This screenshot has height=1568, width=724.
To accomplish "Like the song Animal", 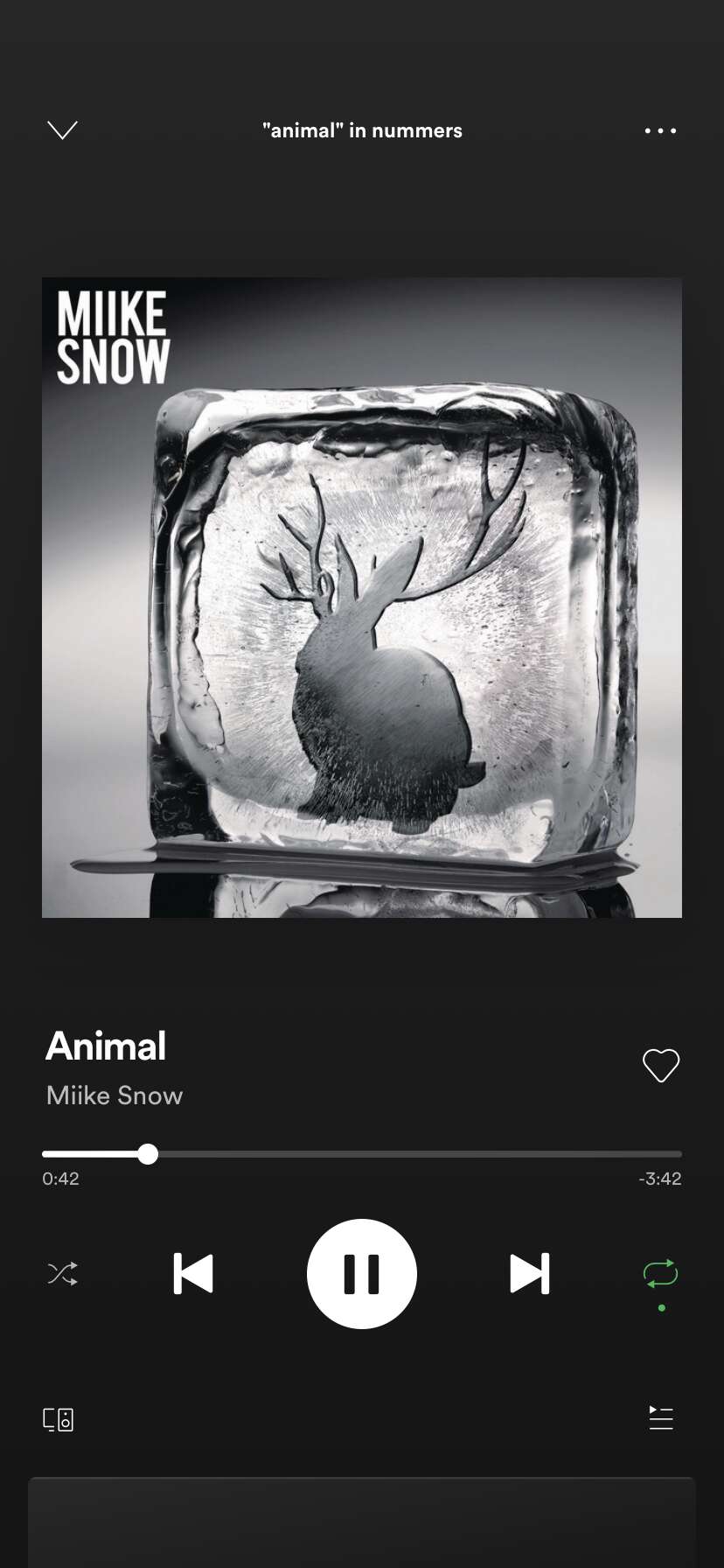I will click(661, 1065).
